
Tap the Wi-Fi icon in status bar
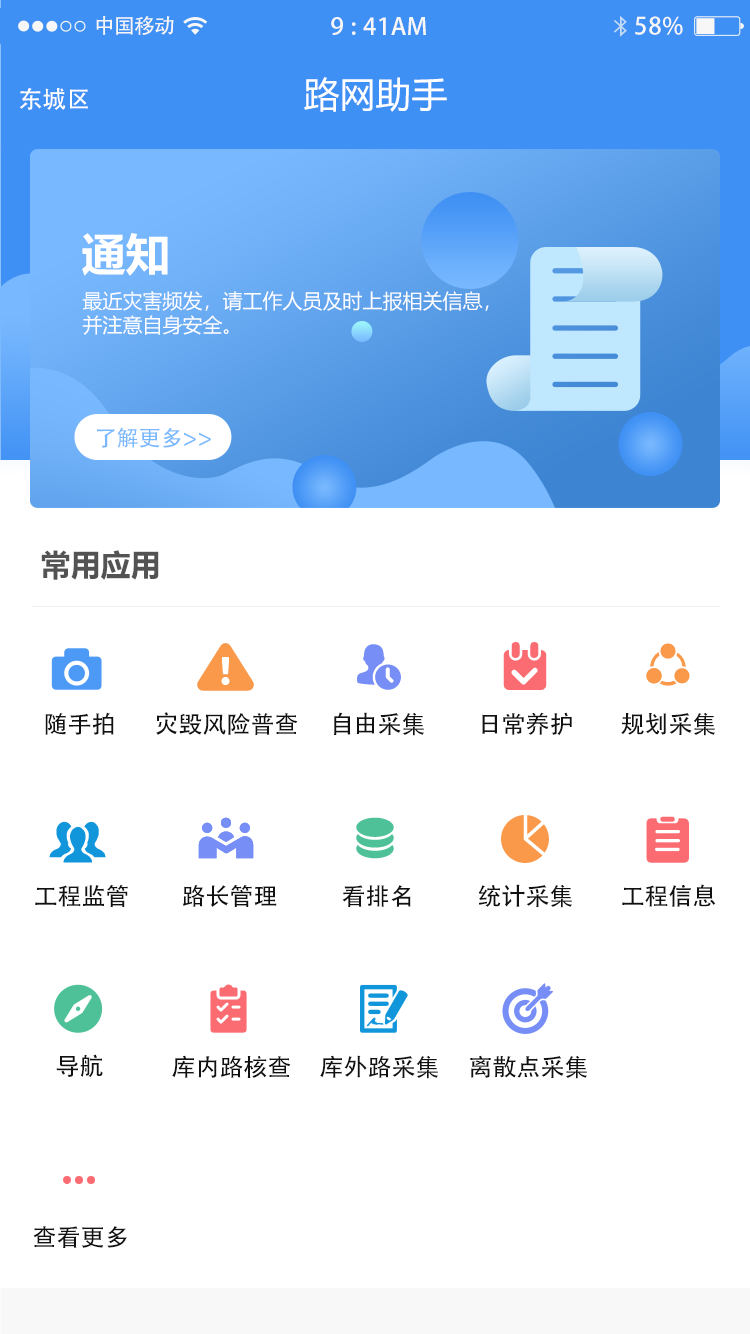click(196, 26)
